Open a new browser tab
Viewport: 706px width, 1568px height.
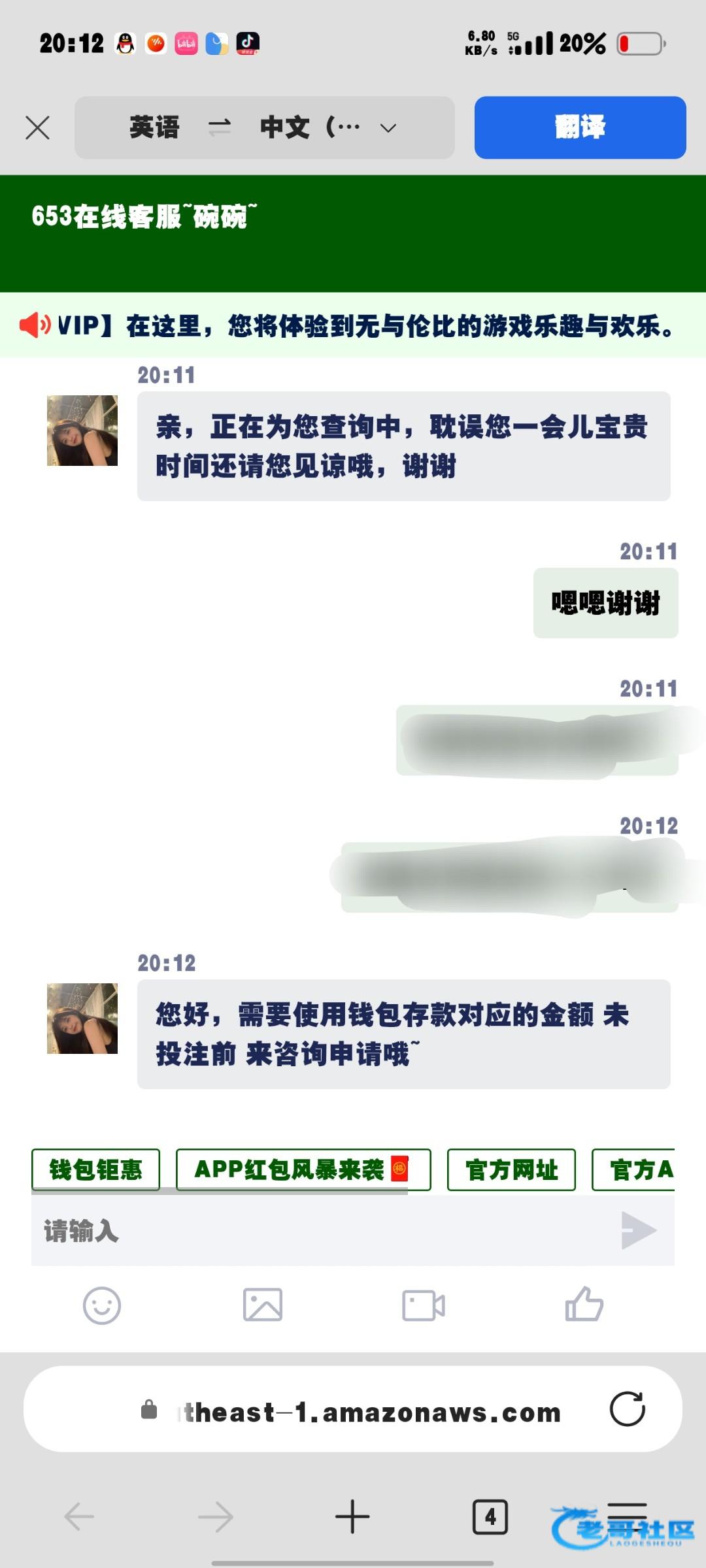[352, 1516]
